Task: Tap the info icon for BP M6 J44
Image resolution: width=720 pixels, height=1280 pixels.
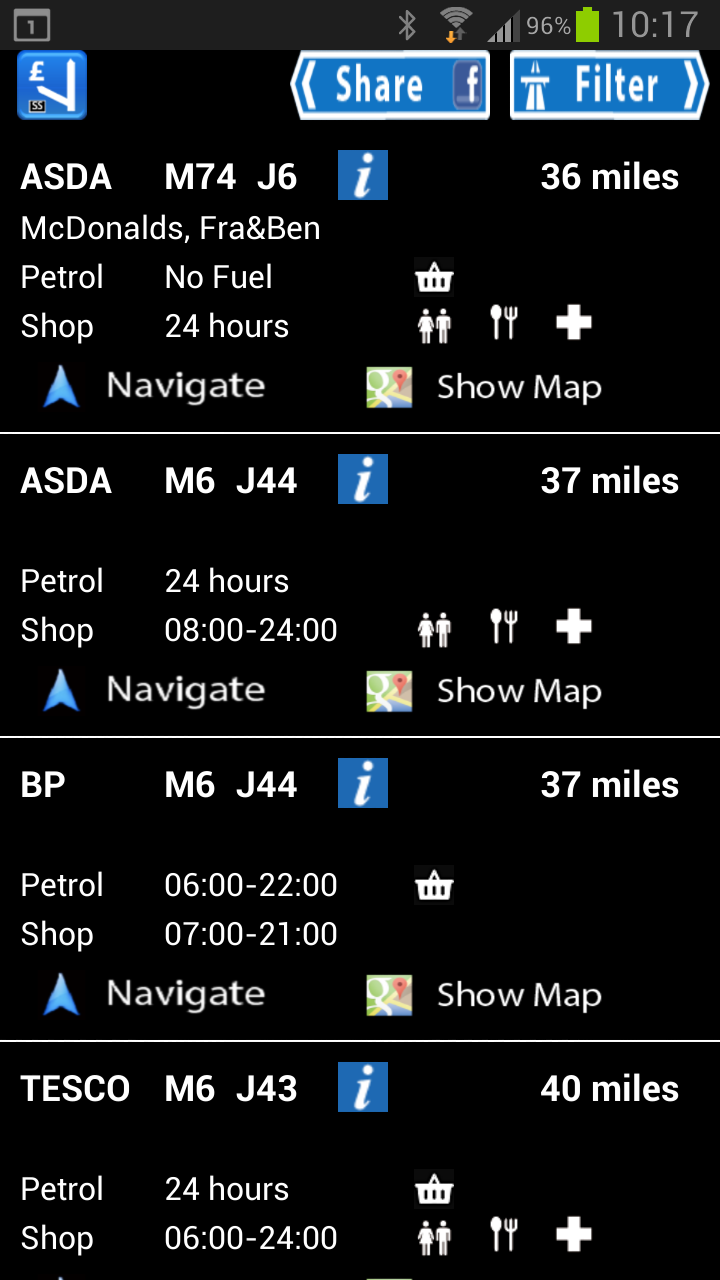Action: pyautogui.click(x=362, y=783)
